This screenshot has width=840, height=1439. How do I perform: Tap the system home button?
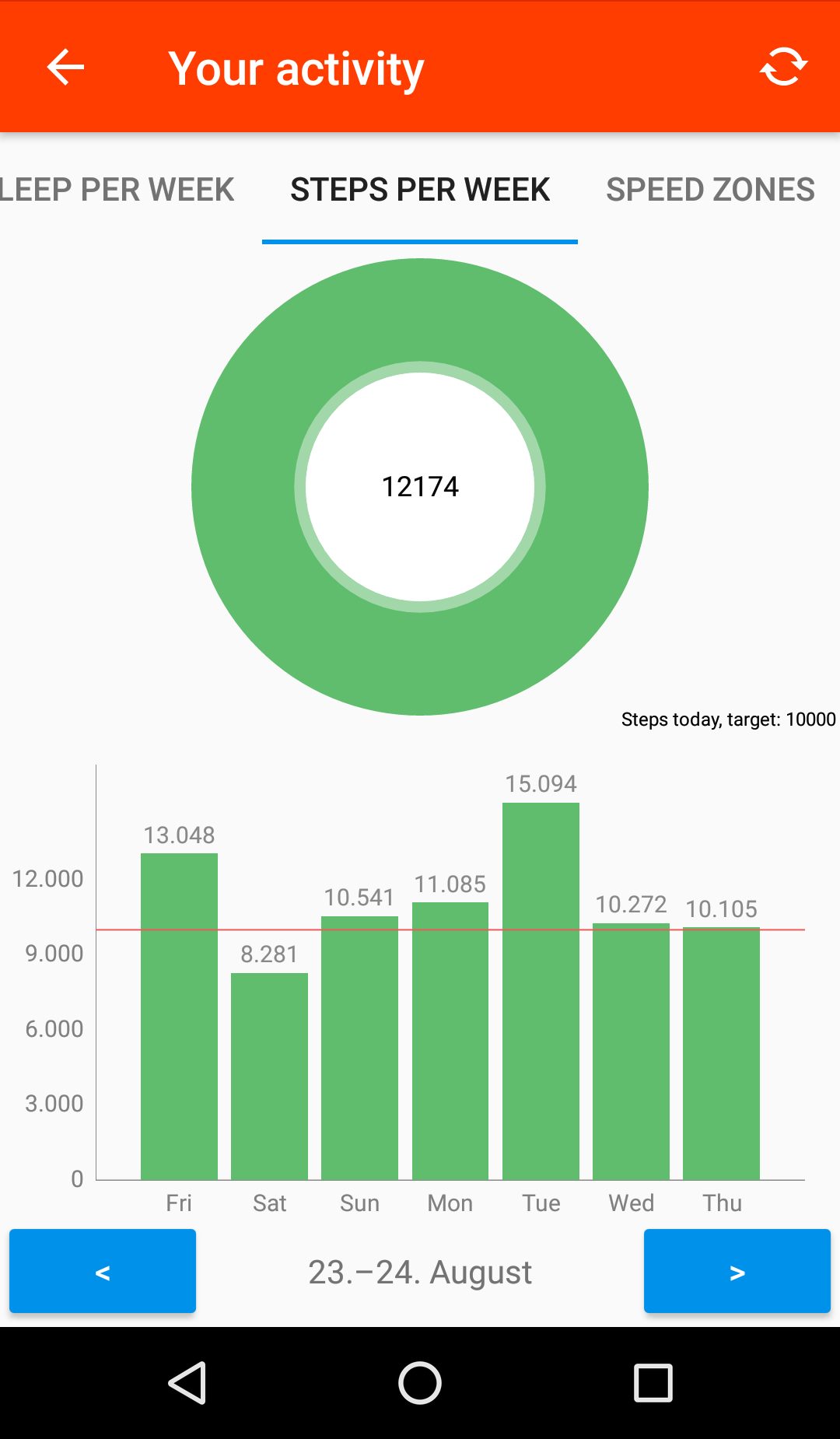(x=420, y=1383)
